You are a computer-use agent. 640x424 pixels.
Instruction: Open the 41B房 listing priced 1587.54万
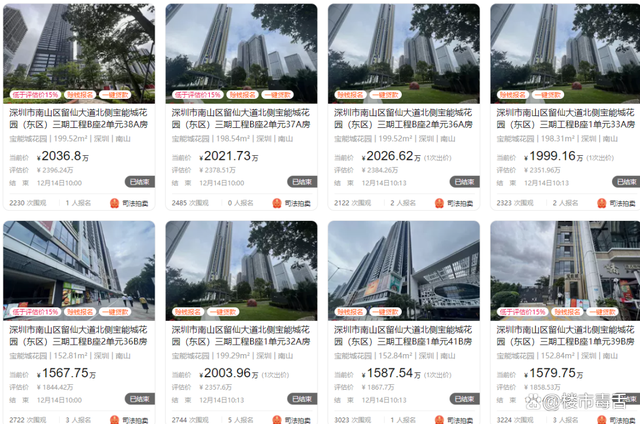point(404,335)
